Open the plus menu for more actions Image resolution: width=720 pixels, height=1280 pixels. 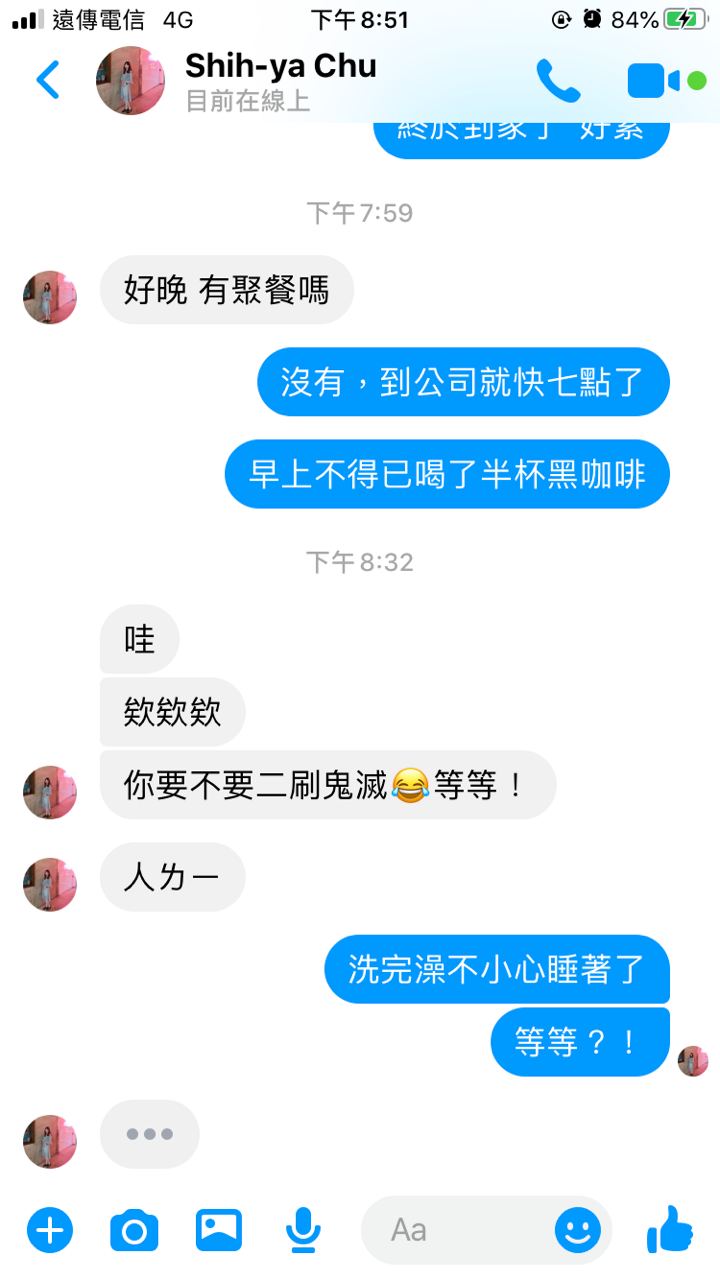[x=50, y=1229]
